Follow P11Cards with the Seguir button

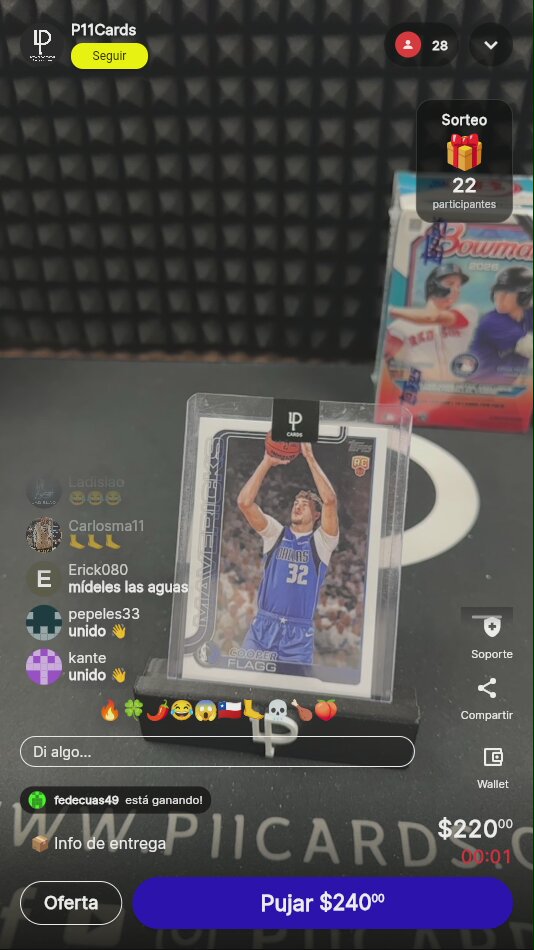(x=109, y=56)
